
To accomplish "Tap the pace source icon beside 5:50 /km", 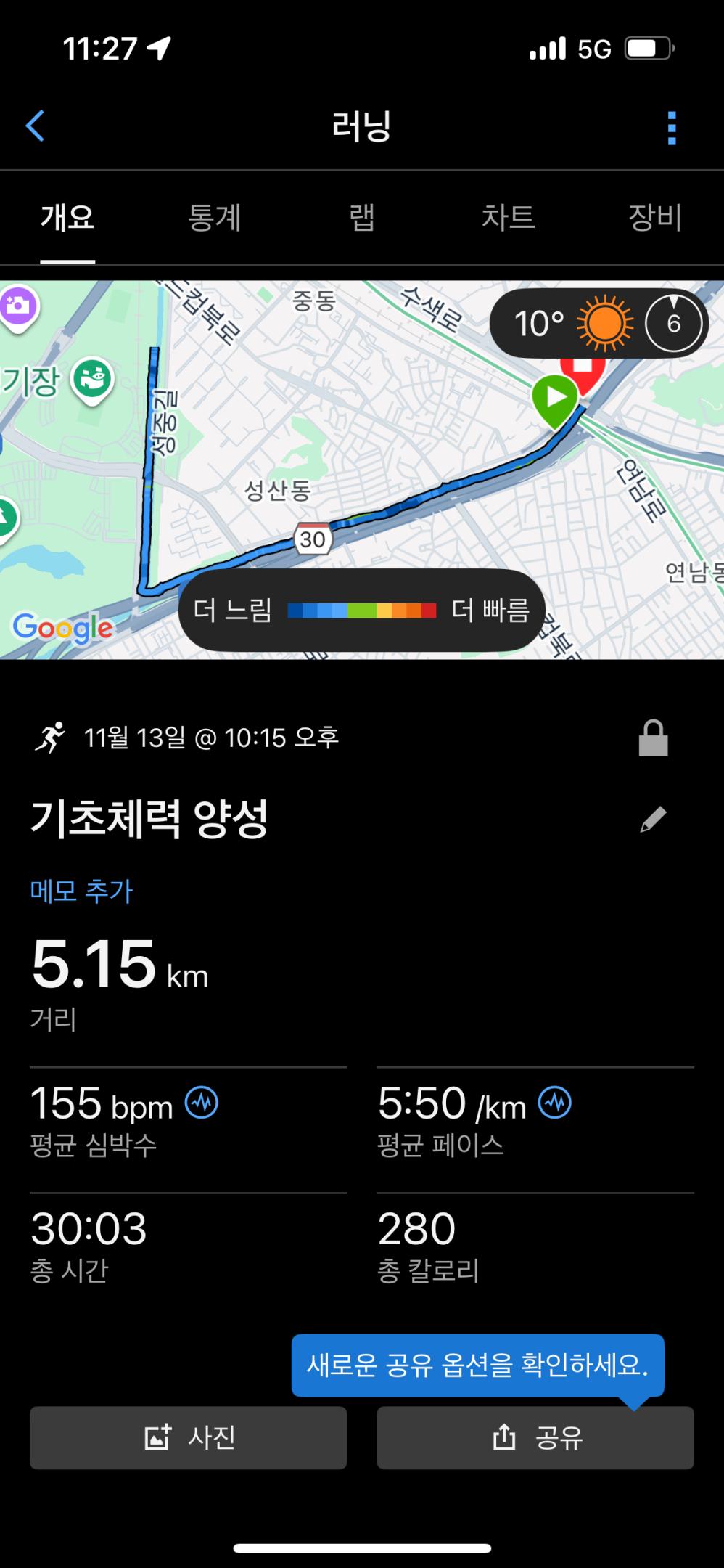I will pyautogui.click(x=554, y=1102).
